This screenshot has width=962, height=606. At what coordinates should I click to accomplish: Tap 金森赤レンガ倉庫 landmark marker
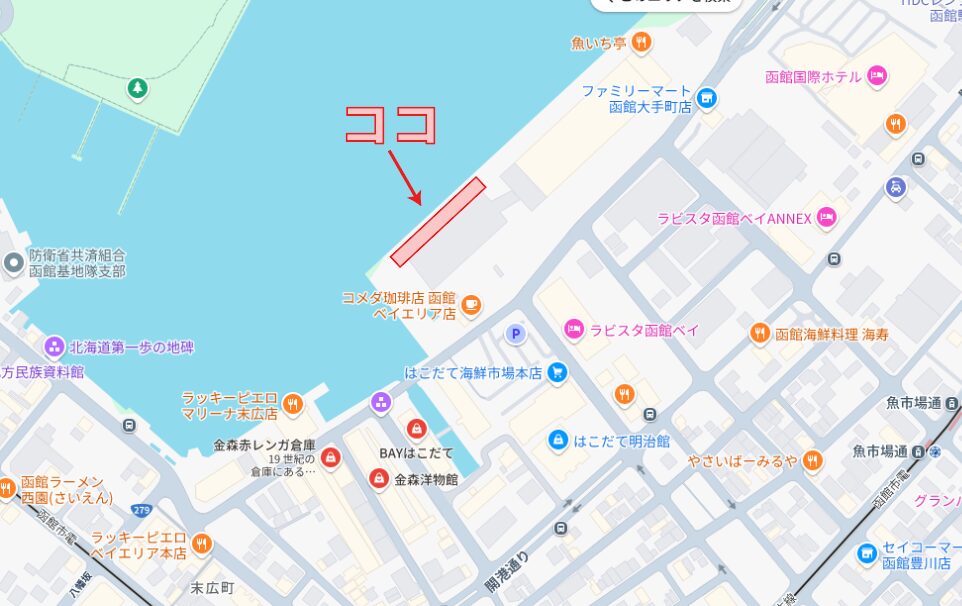point(330,457)
